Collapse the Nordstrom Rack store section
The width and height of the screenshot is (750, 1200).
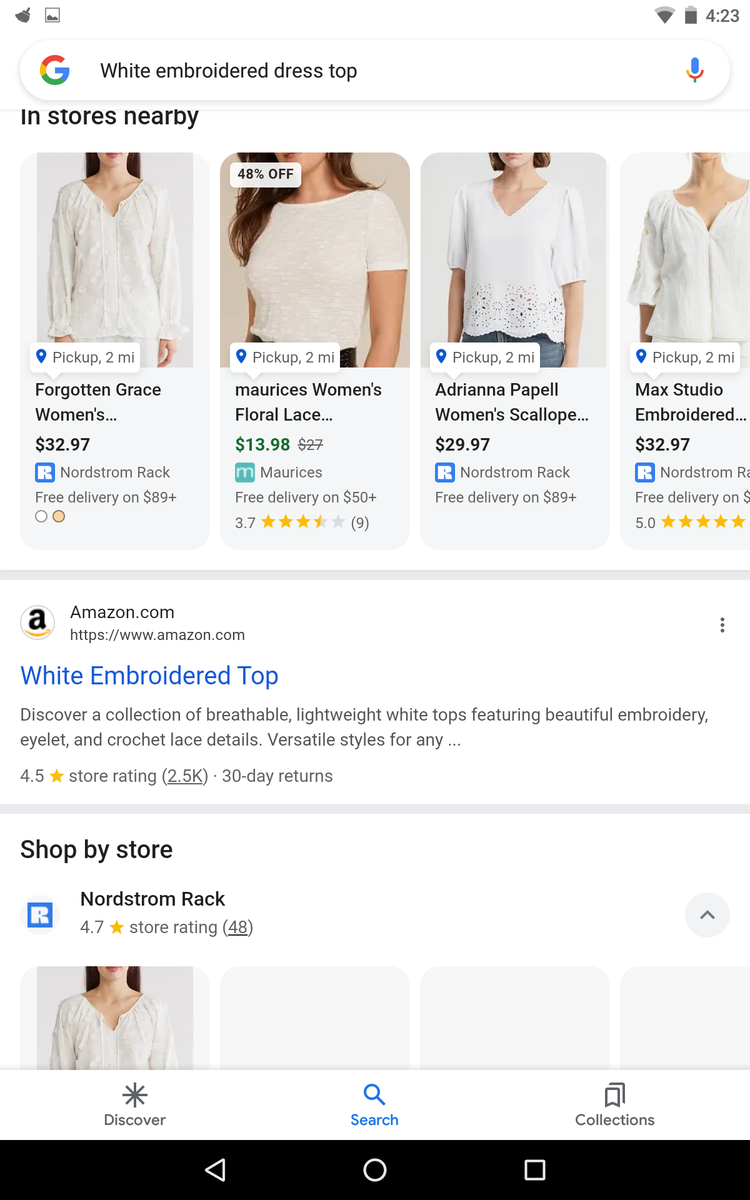(x=707, y=915)
